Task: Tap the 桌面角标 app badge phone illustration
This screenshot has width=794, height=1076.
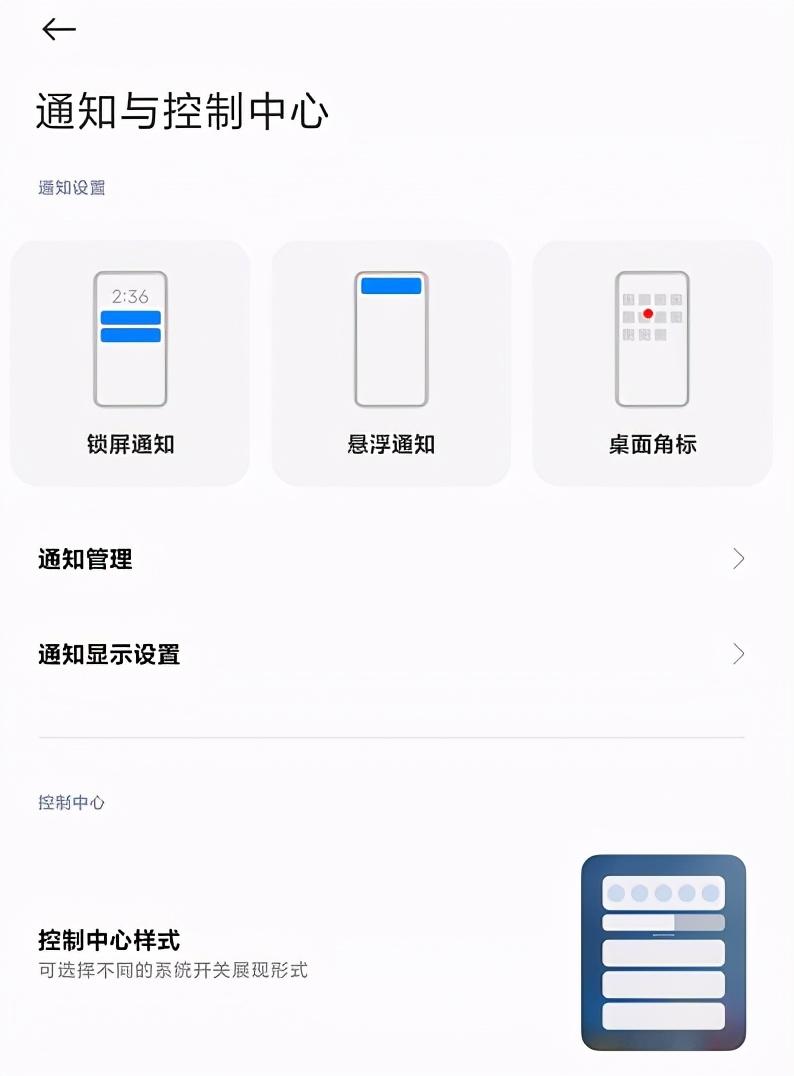Action: pyautogui.click(x=652, y=340)
